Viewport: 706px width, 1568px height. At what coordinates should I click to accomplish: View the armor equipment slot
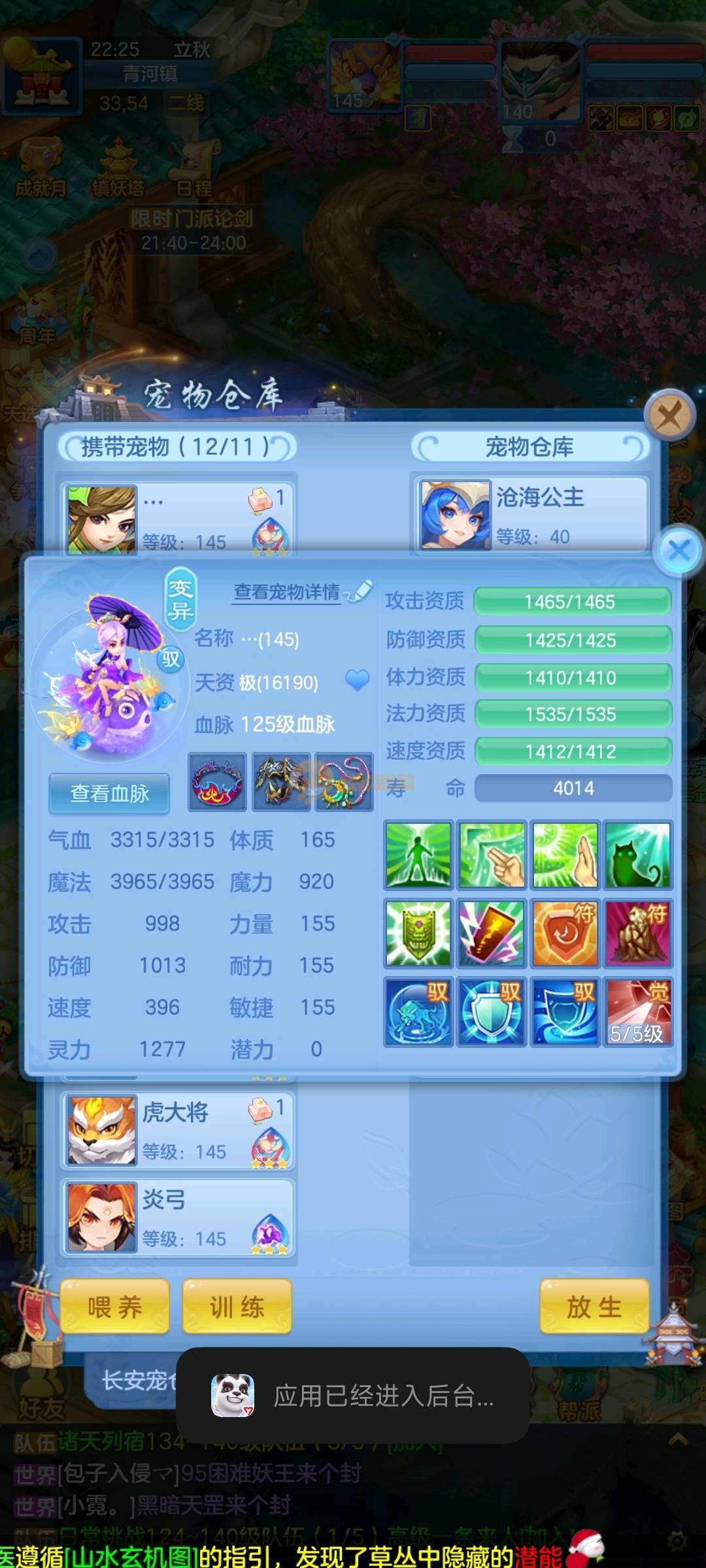(x=281, y=782)
